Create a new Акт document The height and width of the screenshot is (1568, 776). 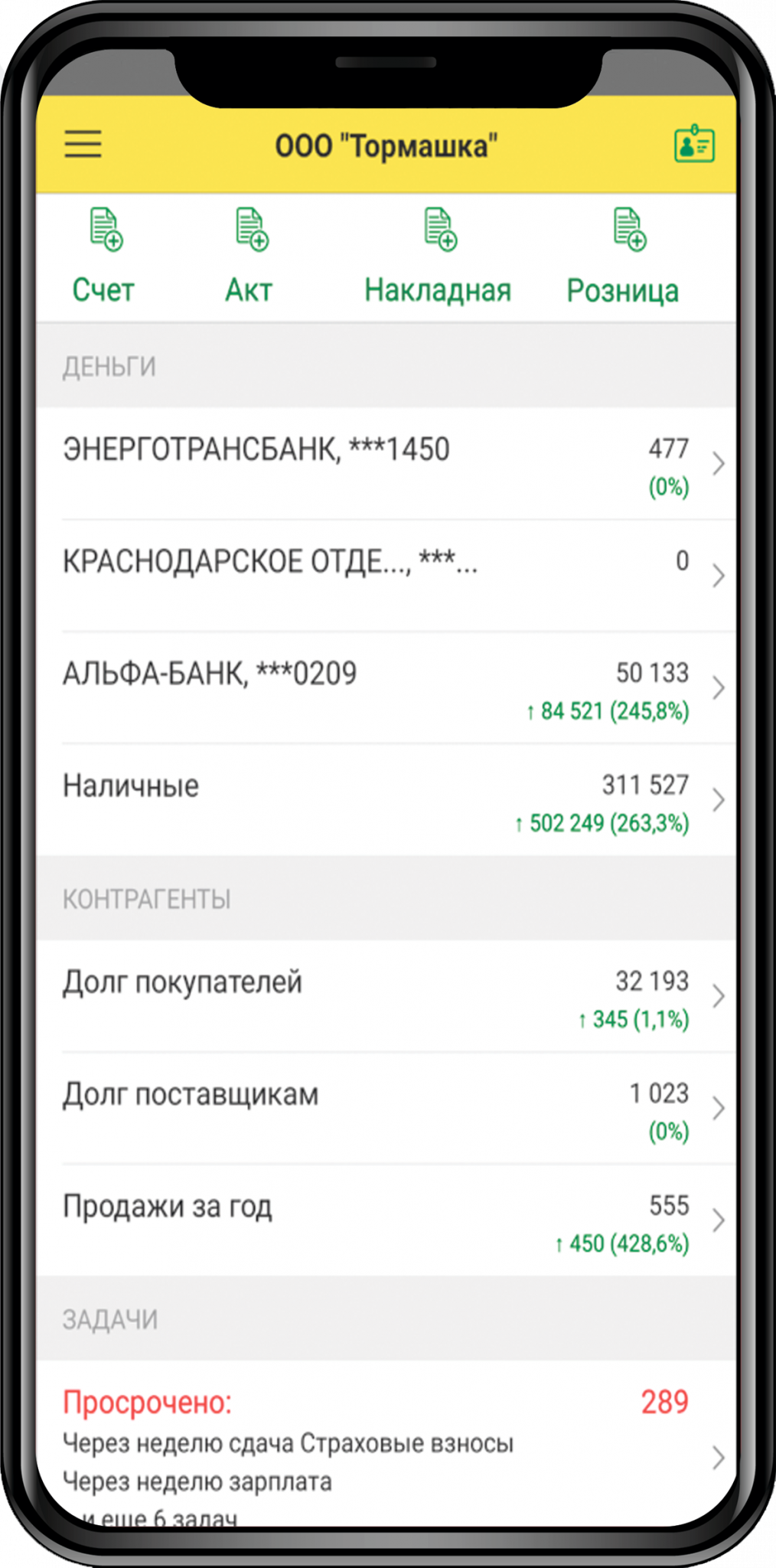click(x=249, y=257)
